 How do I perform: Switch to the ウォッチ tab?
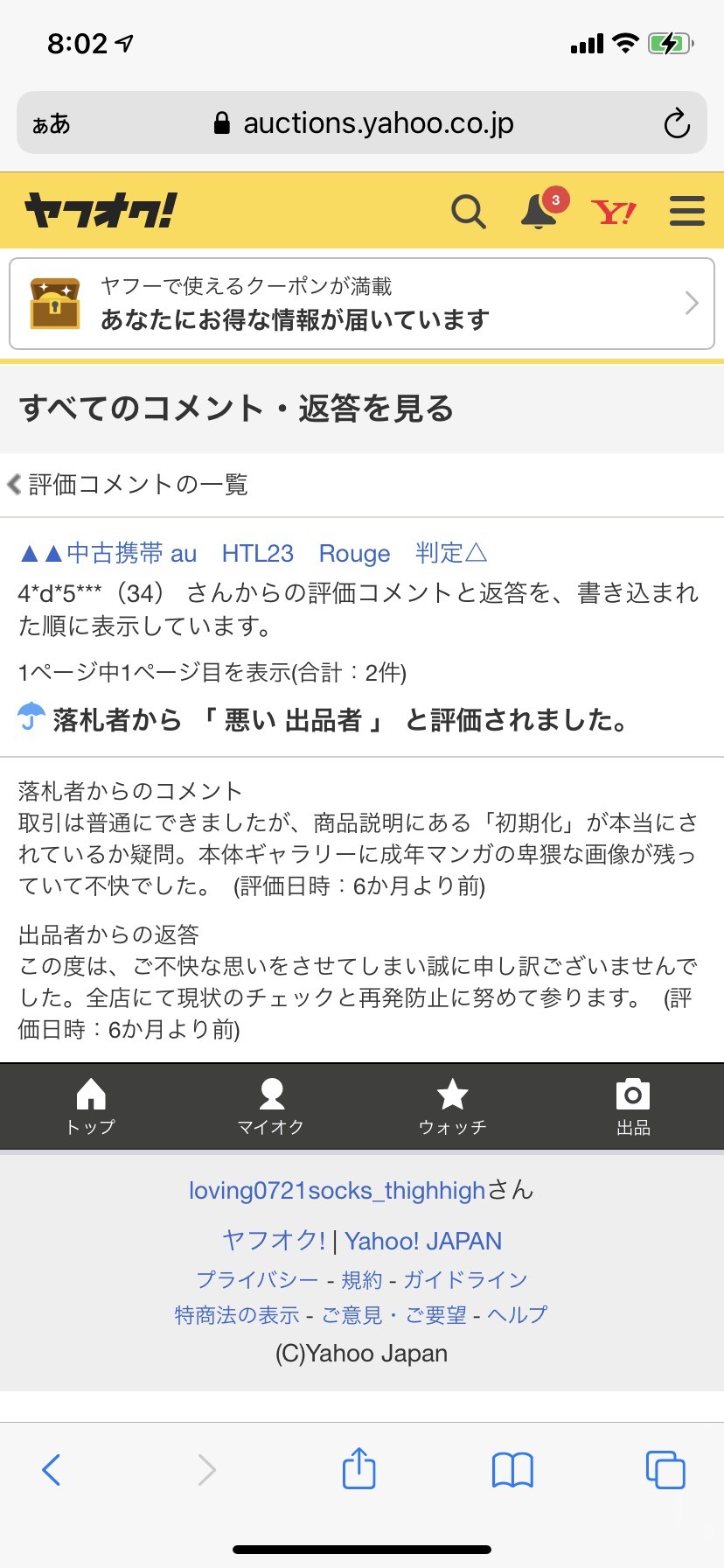coord(452,1106)
